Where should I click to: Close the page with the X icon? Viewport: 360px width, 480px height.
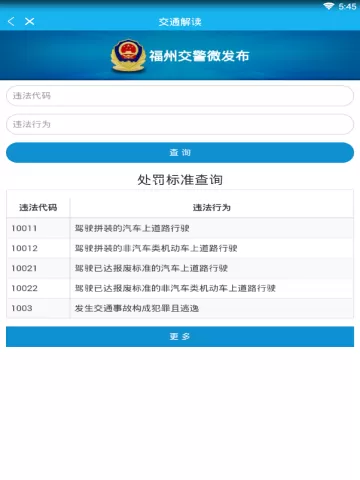click(x=29, y=22)
